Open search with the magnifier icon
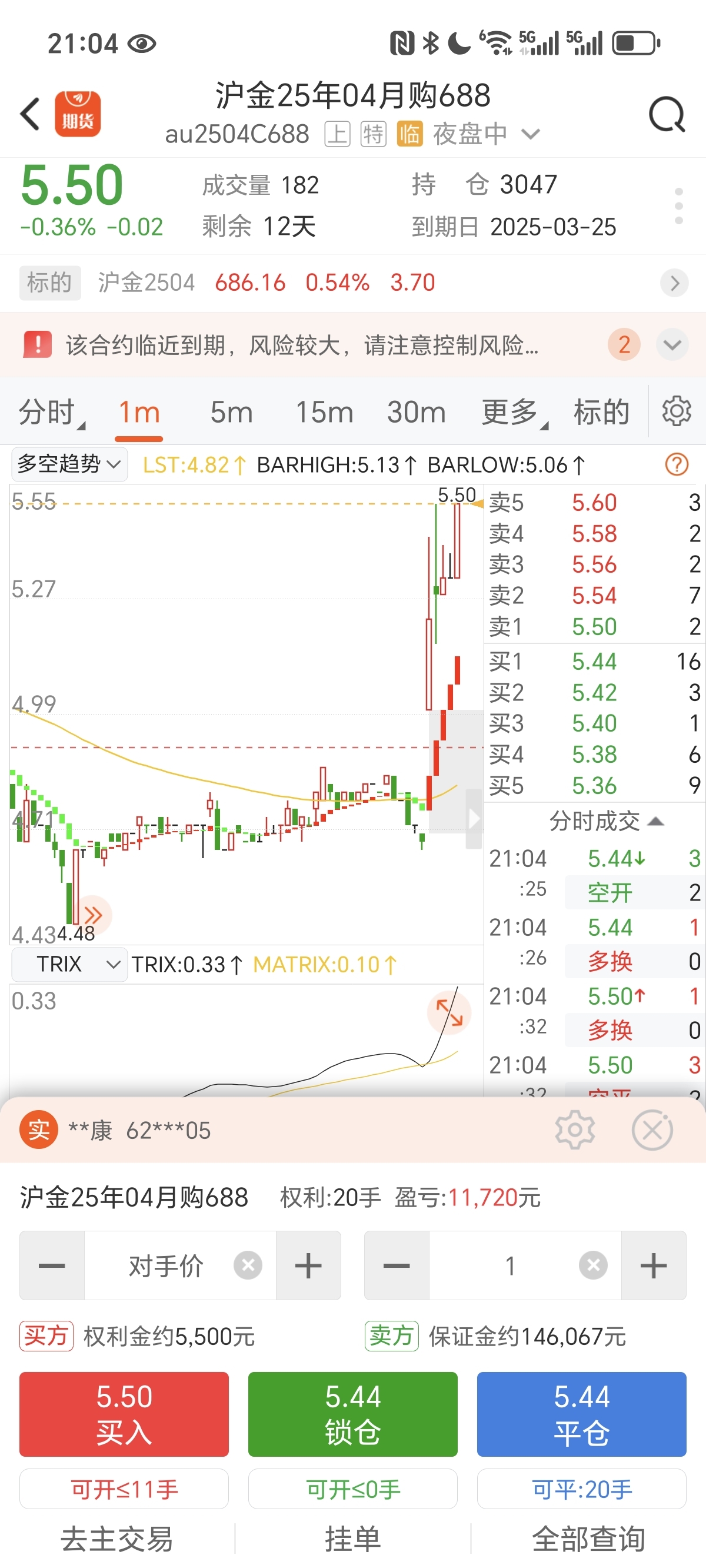 667,114
